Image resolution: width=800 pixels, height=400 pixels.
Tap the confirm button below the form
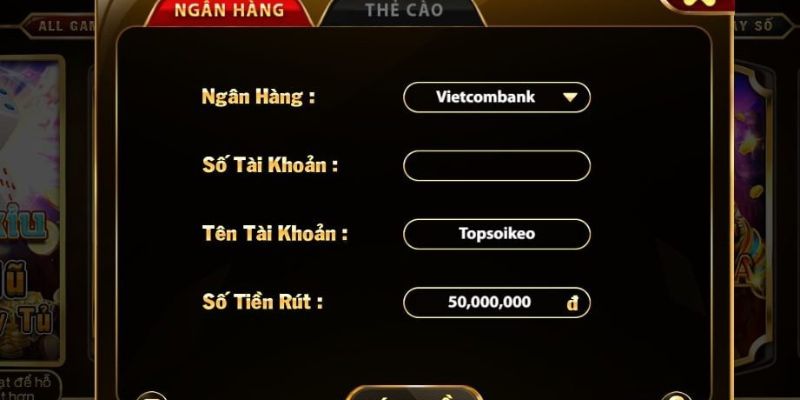[x=414, y=393]
